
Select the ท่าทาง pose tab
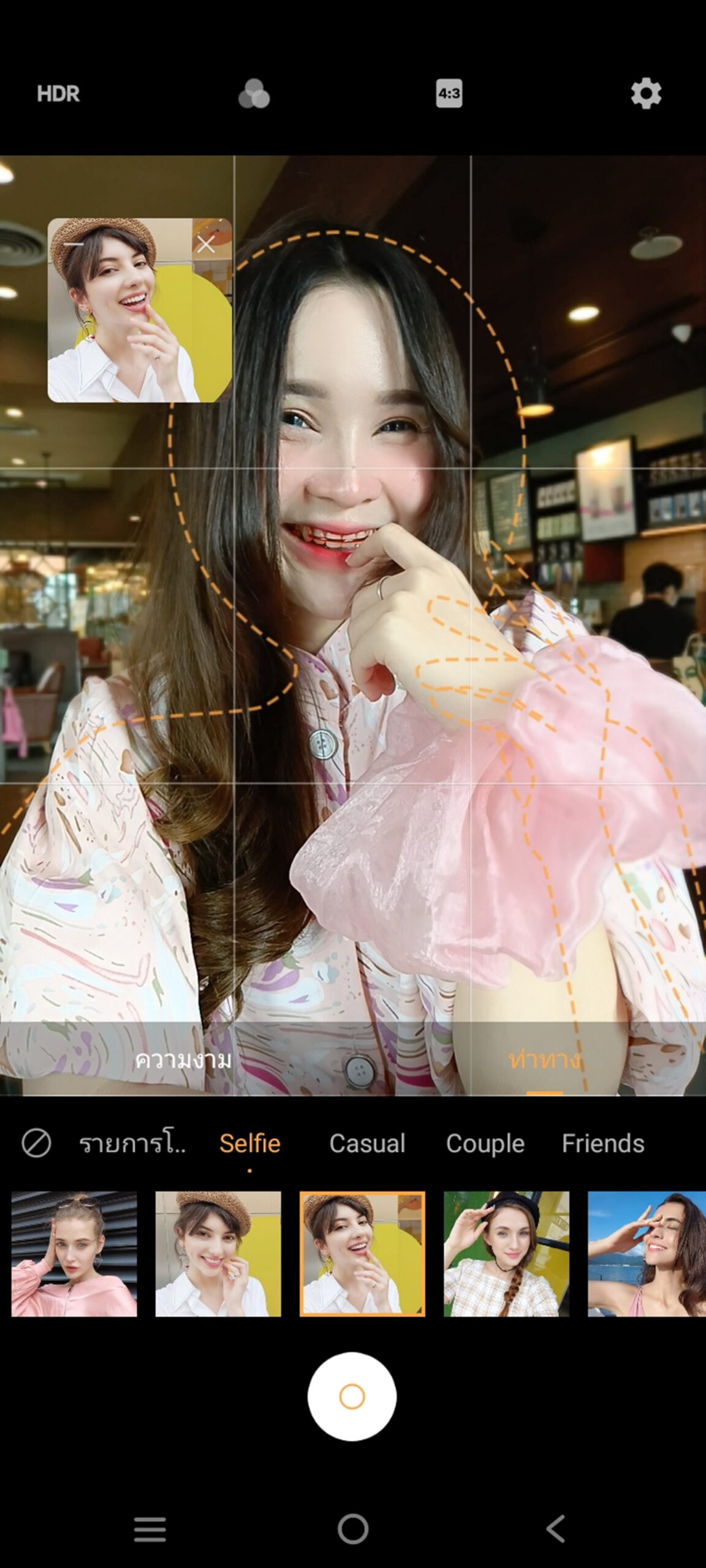544,1060
